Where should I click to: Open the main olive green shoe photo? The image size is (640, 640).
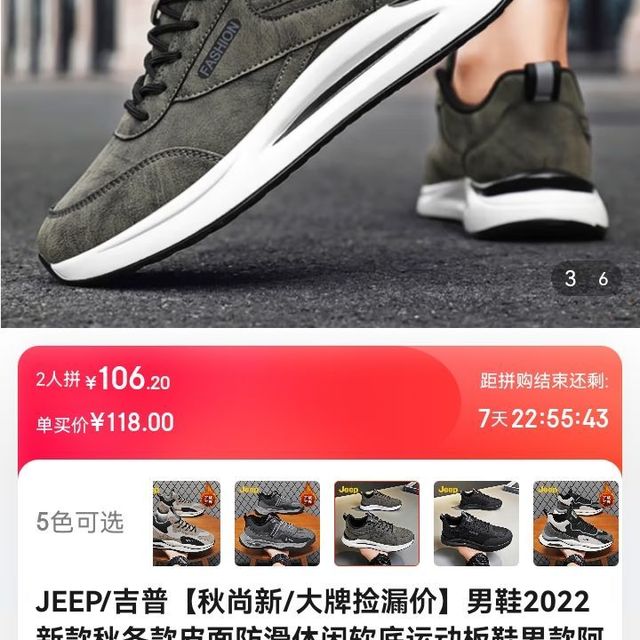(320, 160)
